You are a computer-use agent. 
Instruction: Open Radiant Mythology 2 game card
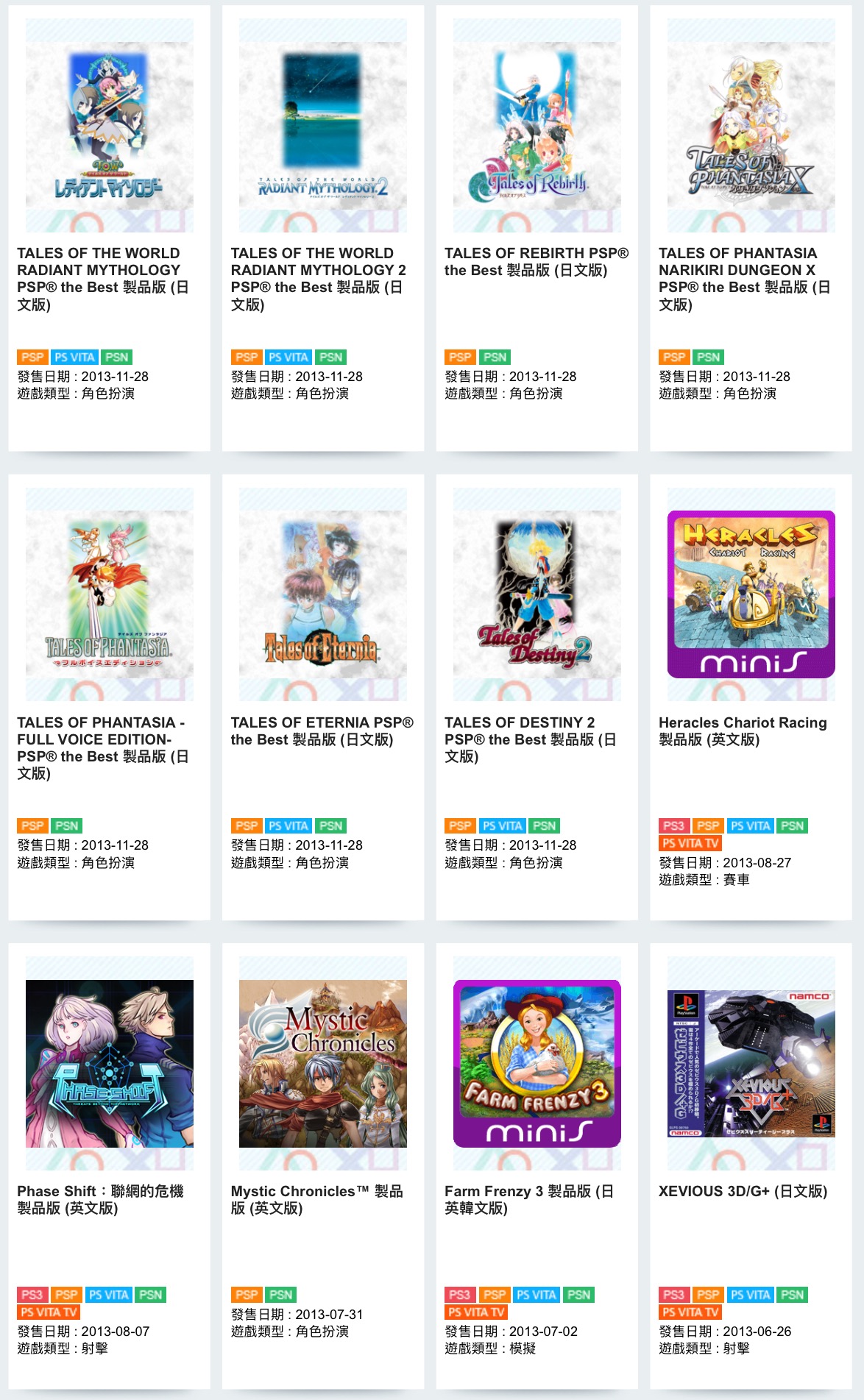coord(323,228)
